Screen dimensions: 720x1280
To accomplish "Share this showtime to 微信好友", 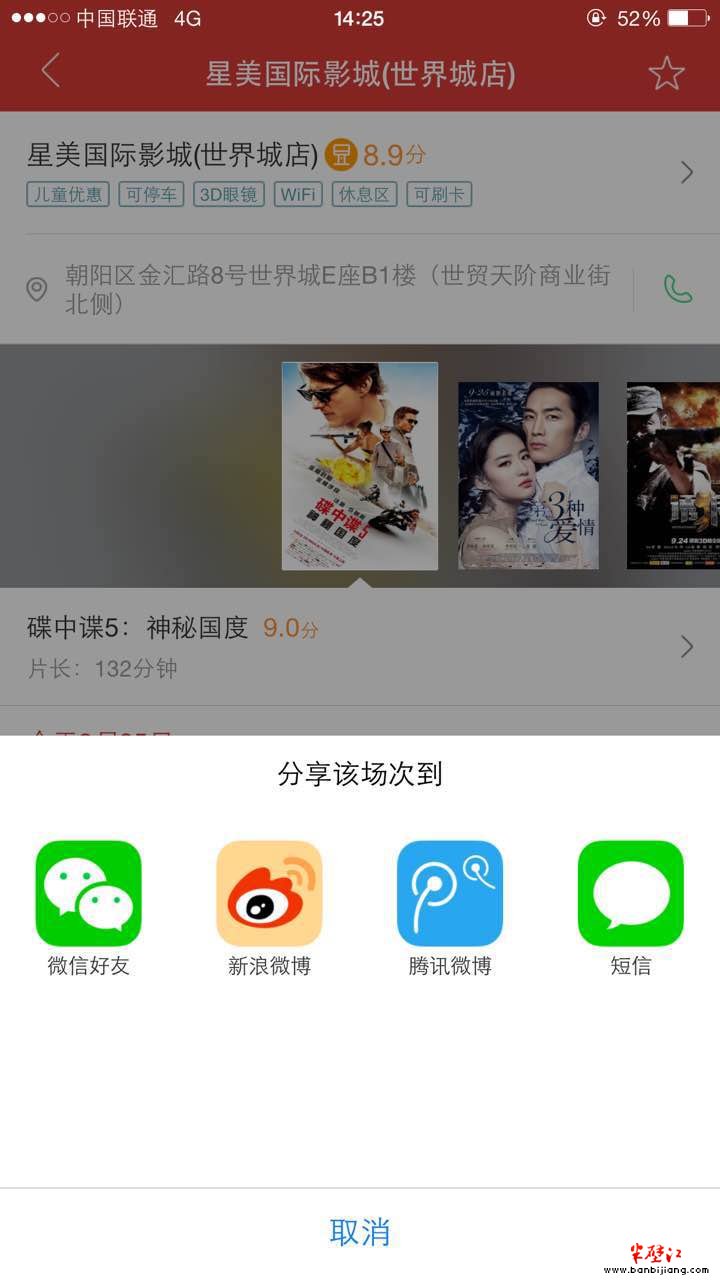I will [89, 894].
